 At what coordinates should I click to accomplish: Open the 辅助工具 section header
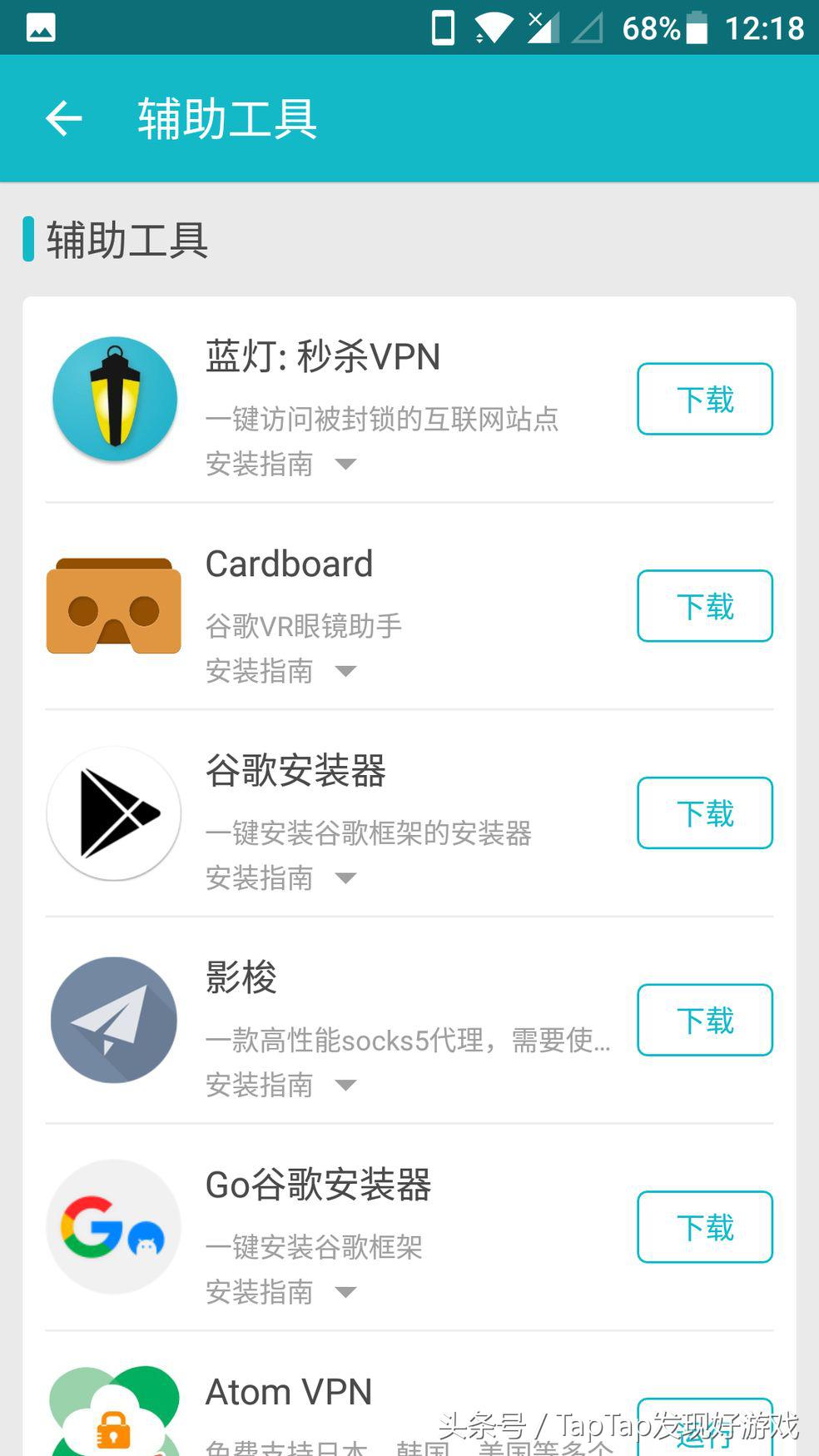(125, 241)
